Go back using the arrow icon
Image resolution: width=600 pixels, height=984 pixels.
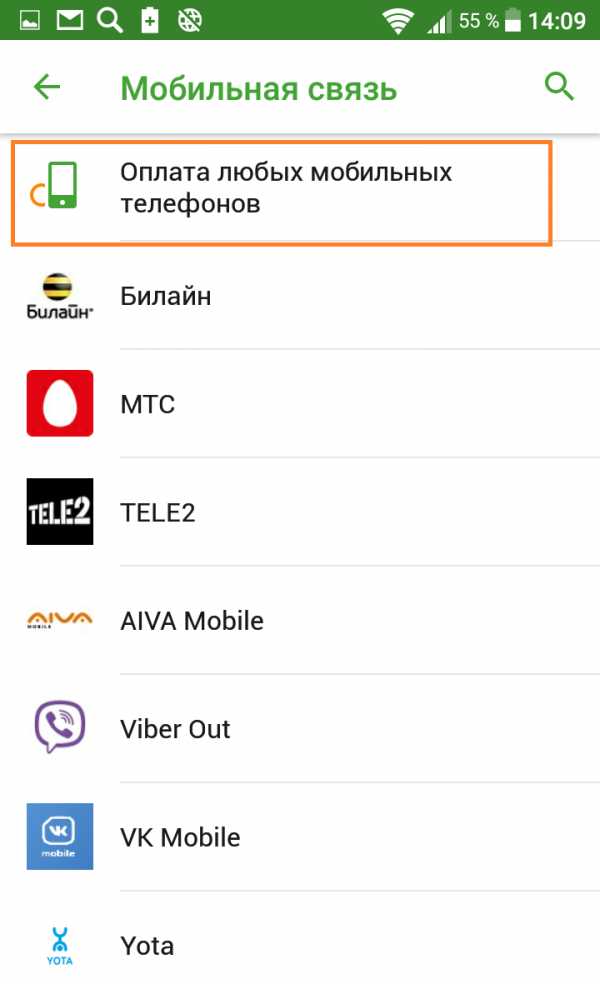coord(47,87)
